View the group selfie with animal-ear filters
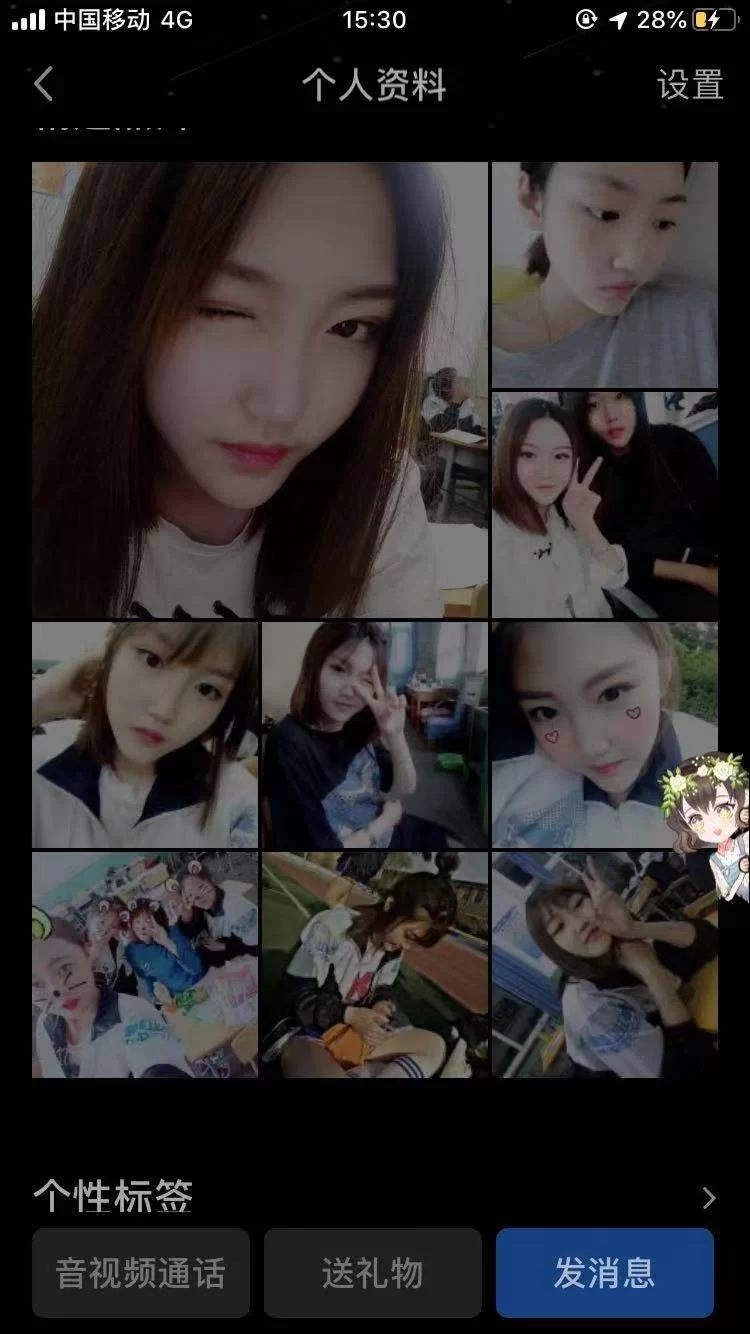 tap(145, 965)
